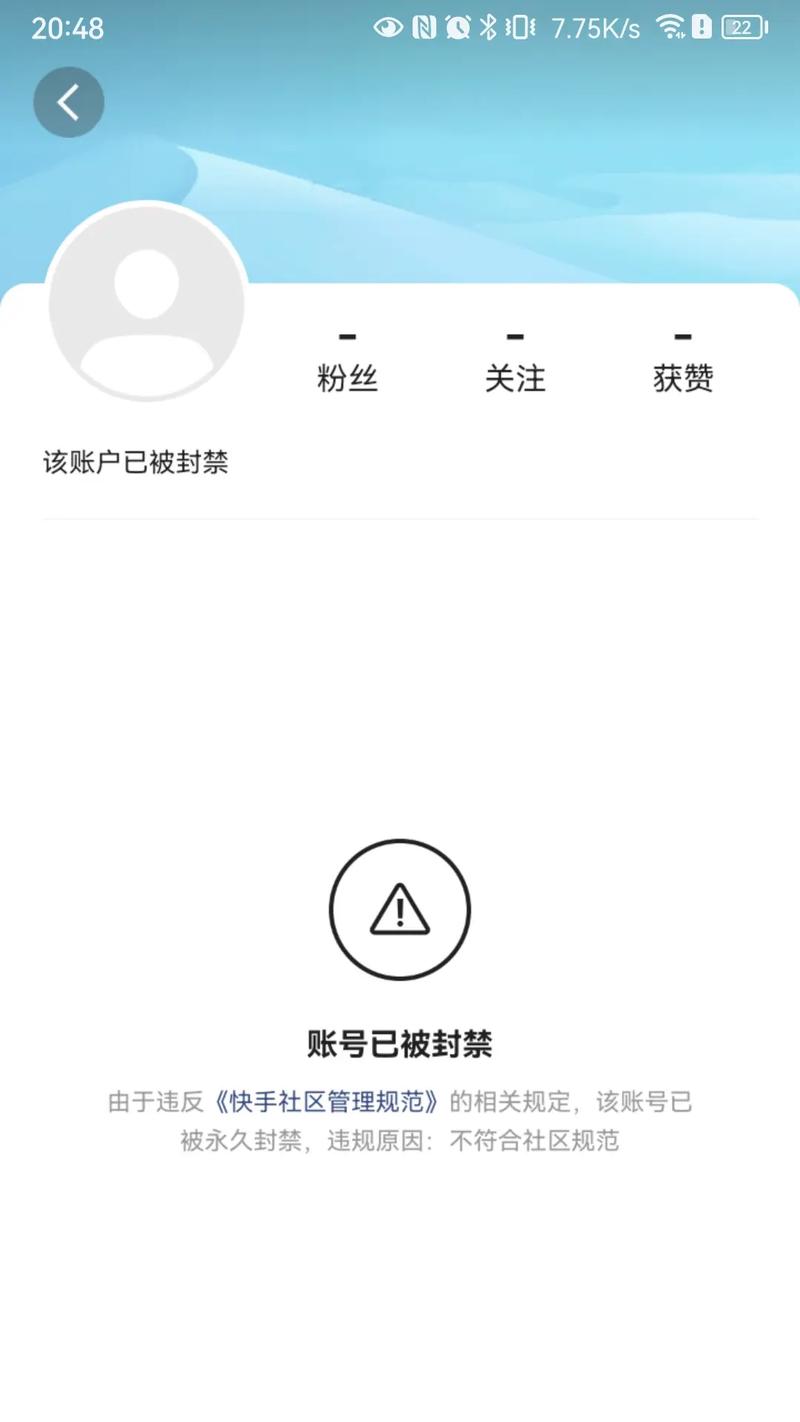
Task: Tap the back arrow at top left
Action: (x=68, y=102)
